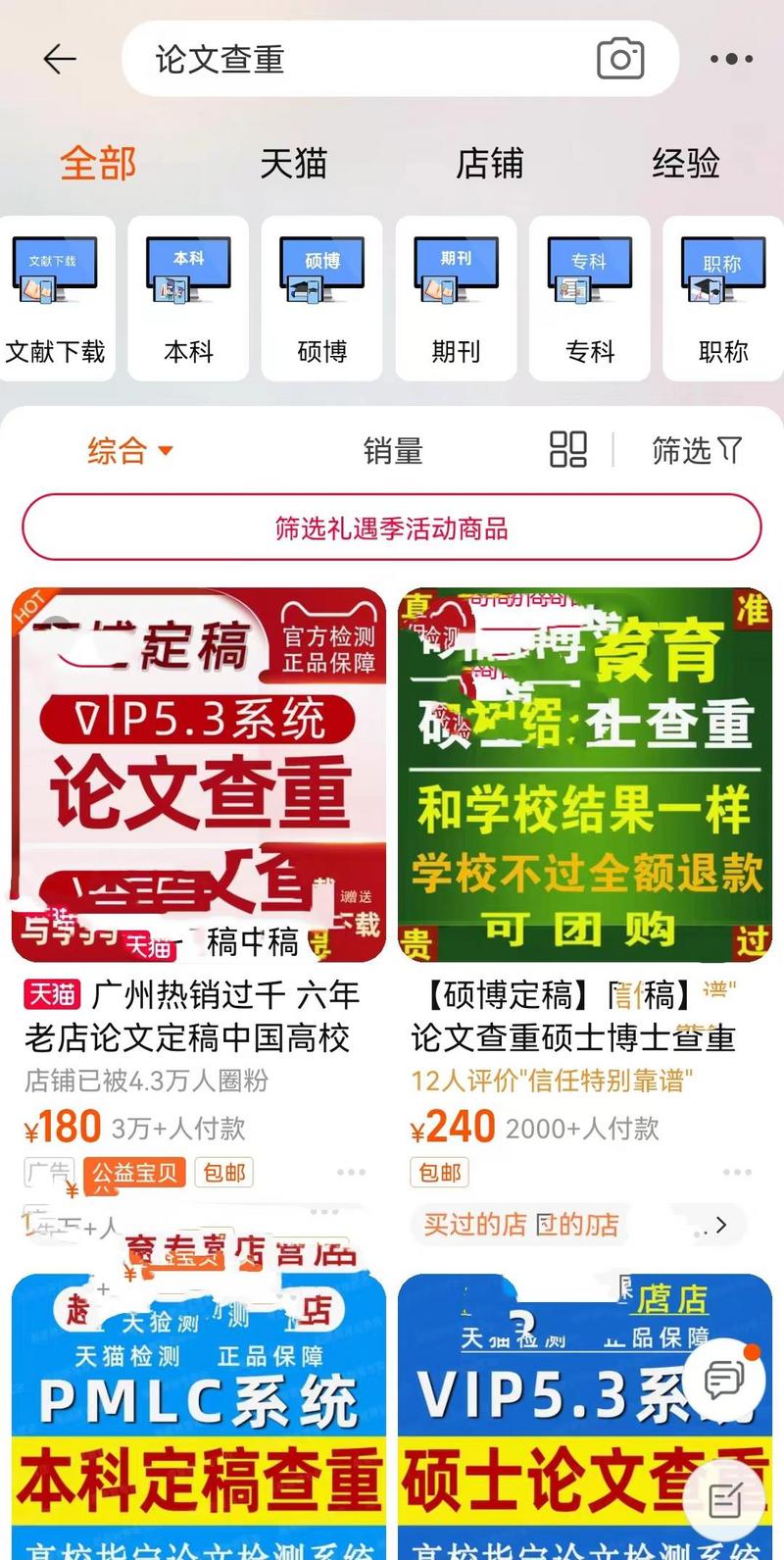Sort results by 销量
This screenshot has height=1560, width=784.
point(392,451)
